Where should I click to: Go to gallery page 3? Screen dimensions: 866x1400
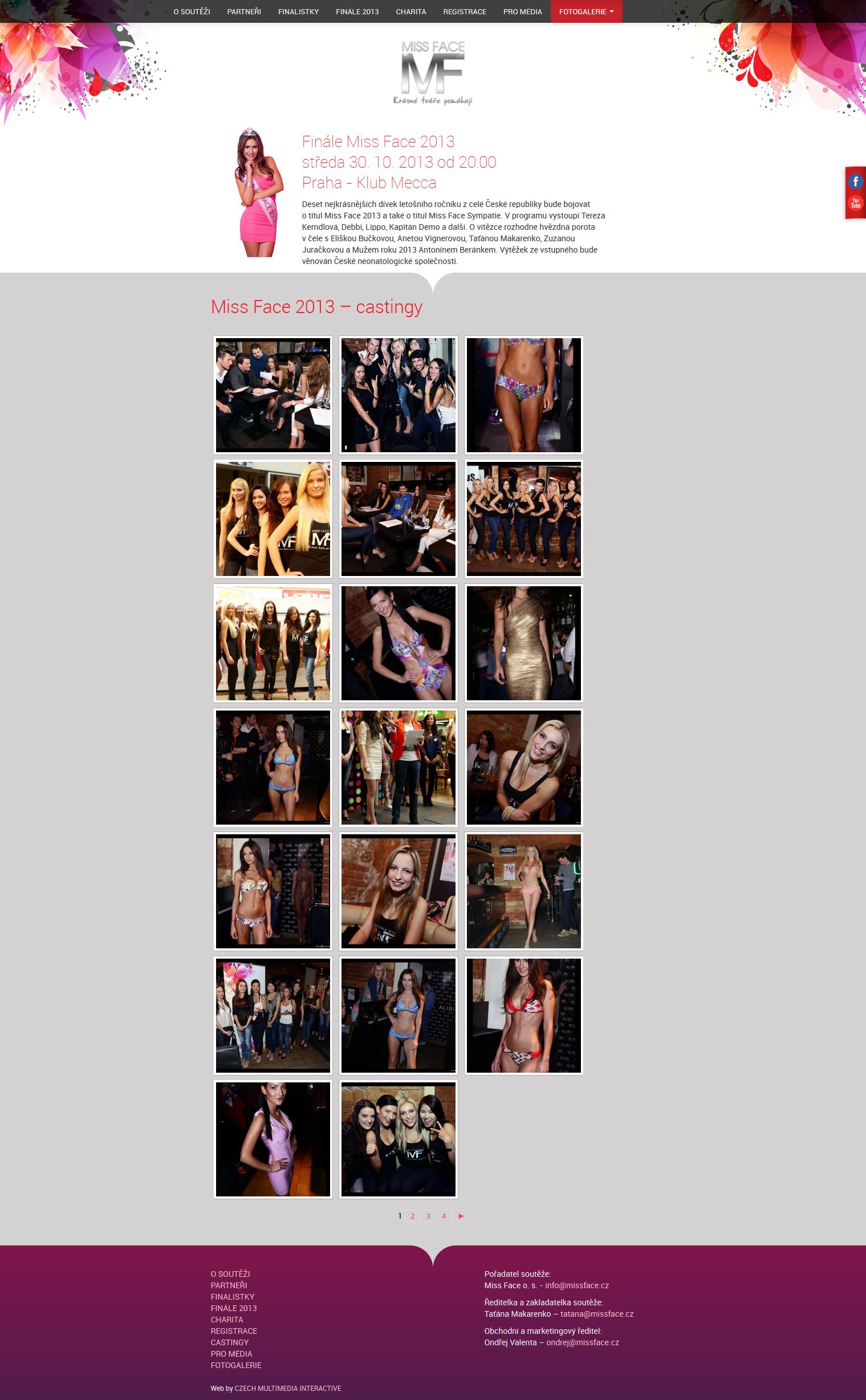pos(428,1216)
